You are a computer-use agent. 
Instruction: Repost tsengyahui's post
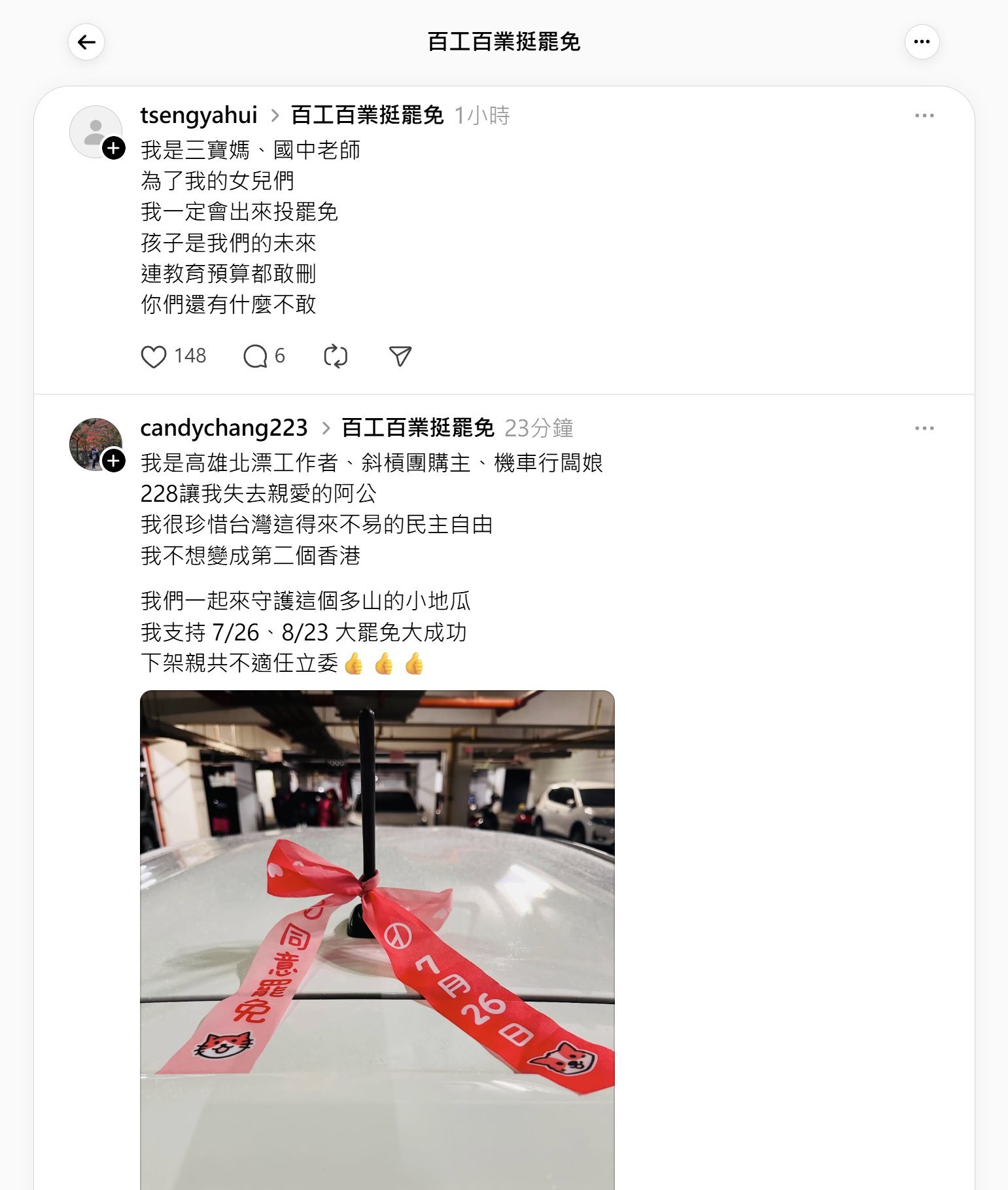pos(336,357)
